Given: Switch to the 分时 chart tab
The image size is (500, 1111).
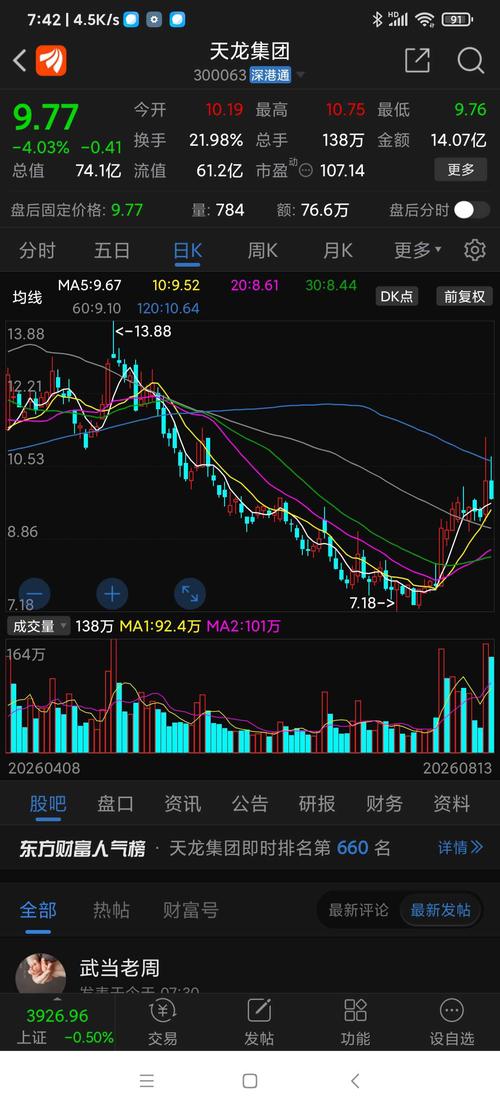Looking at the screenshot, I should (x=37, y=250).
